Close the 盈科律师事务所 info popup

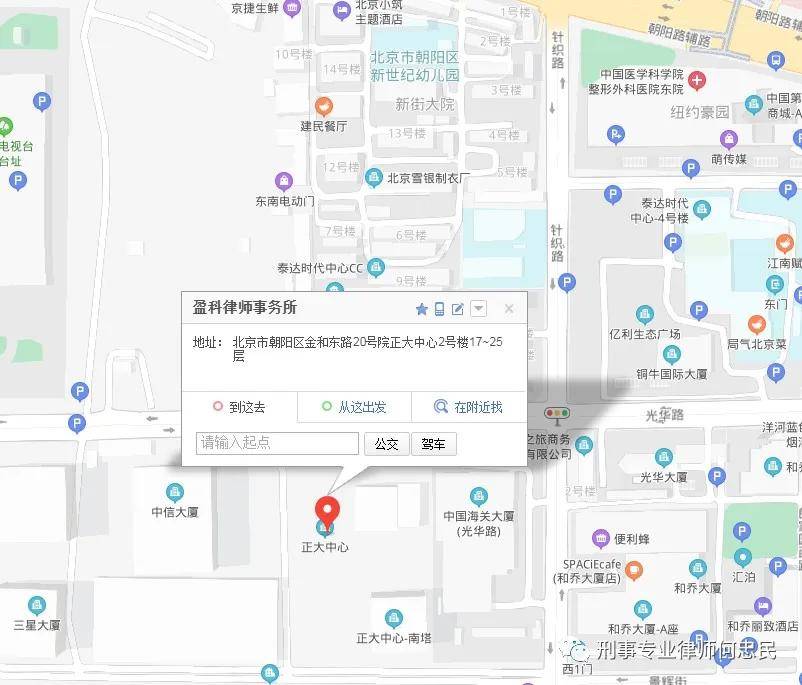tap(508, 309)
